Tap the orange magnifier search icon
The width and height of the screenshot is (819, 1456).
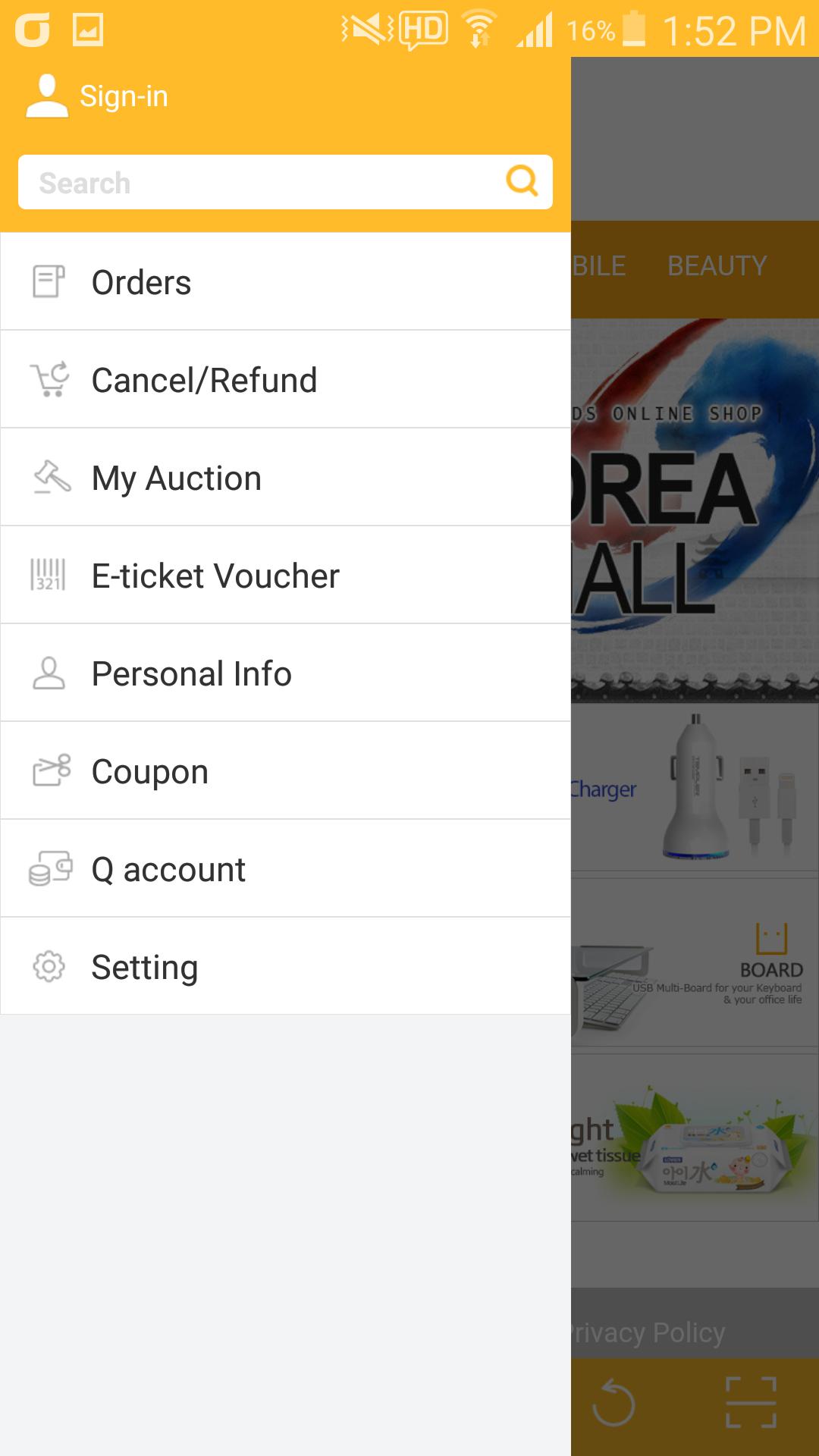tap(522, 181)
